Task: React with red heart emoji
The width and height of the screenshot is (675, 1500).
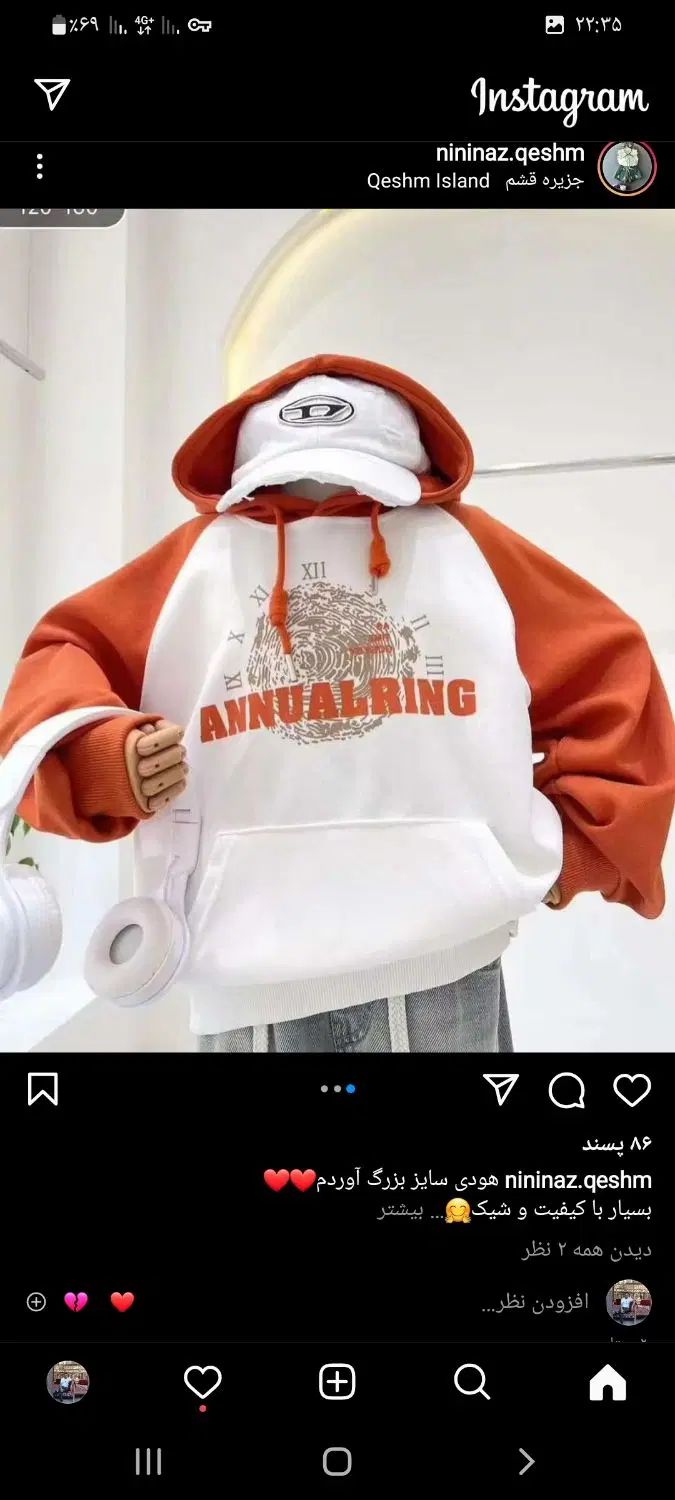Action: (x=122, y=1302)
